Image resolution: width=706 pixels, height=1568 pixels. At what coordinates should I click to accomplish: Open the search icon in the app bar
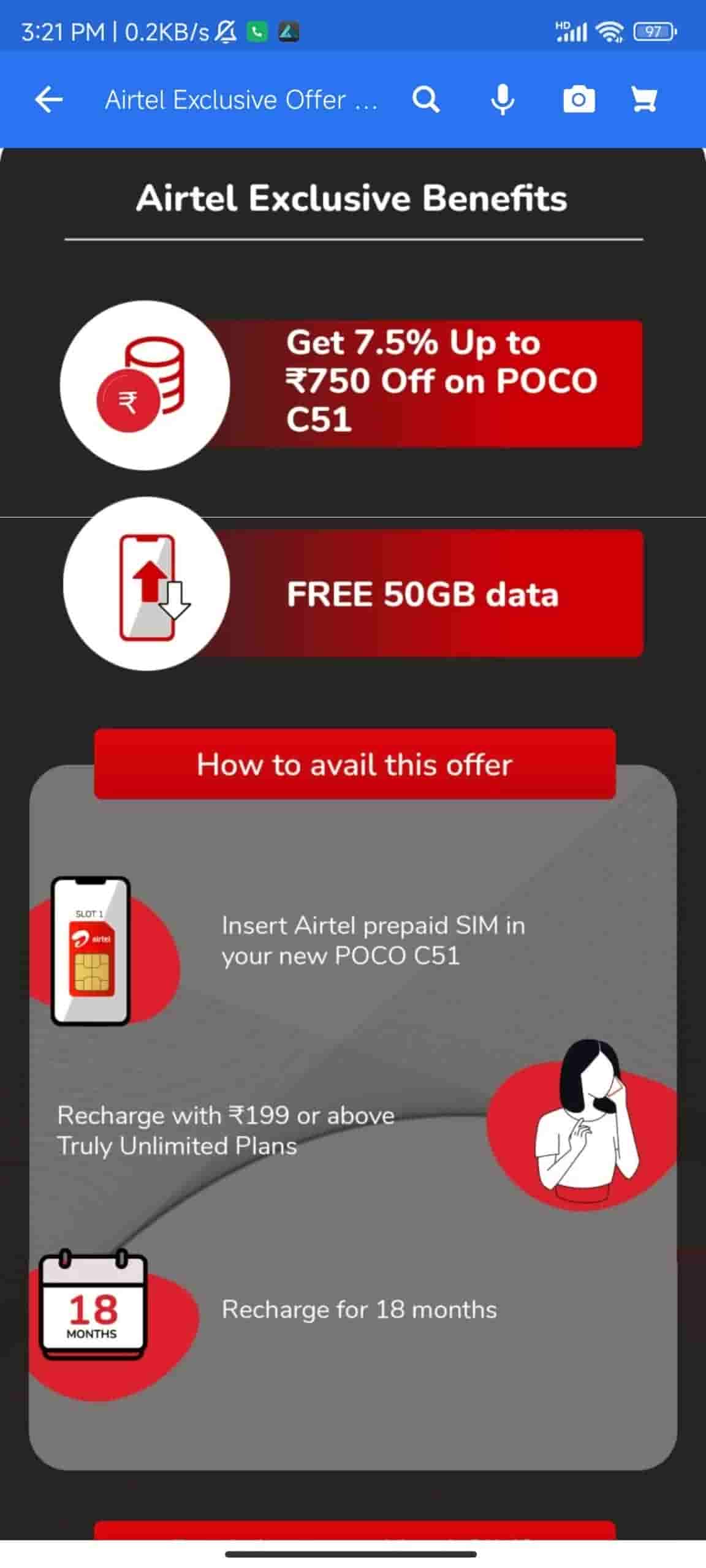(x=425, y=99)
